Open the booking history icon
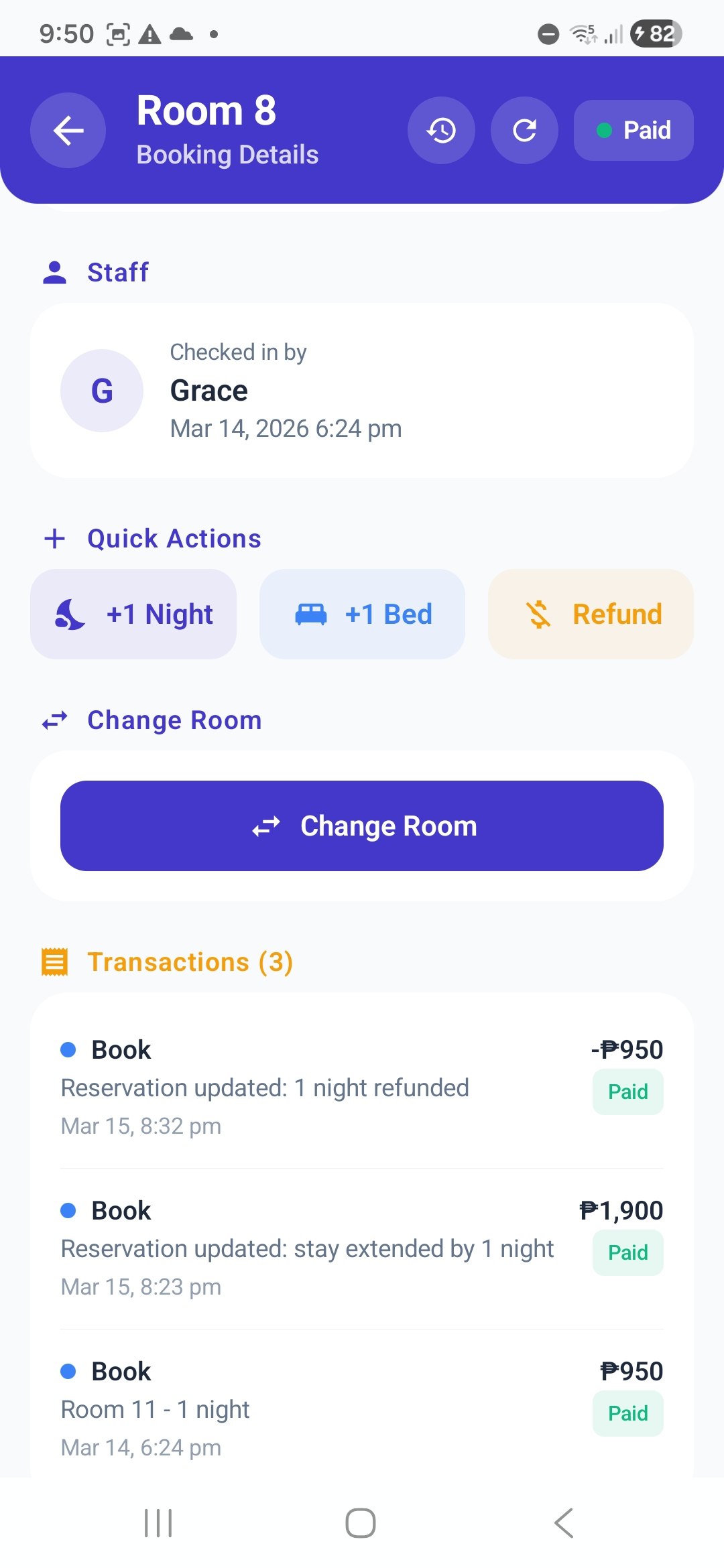This screenshot has width=724, height=1568. tap(441, 130)
